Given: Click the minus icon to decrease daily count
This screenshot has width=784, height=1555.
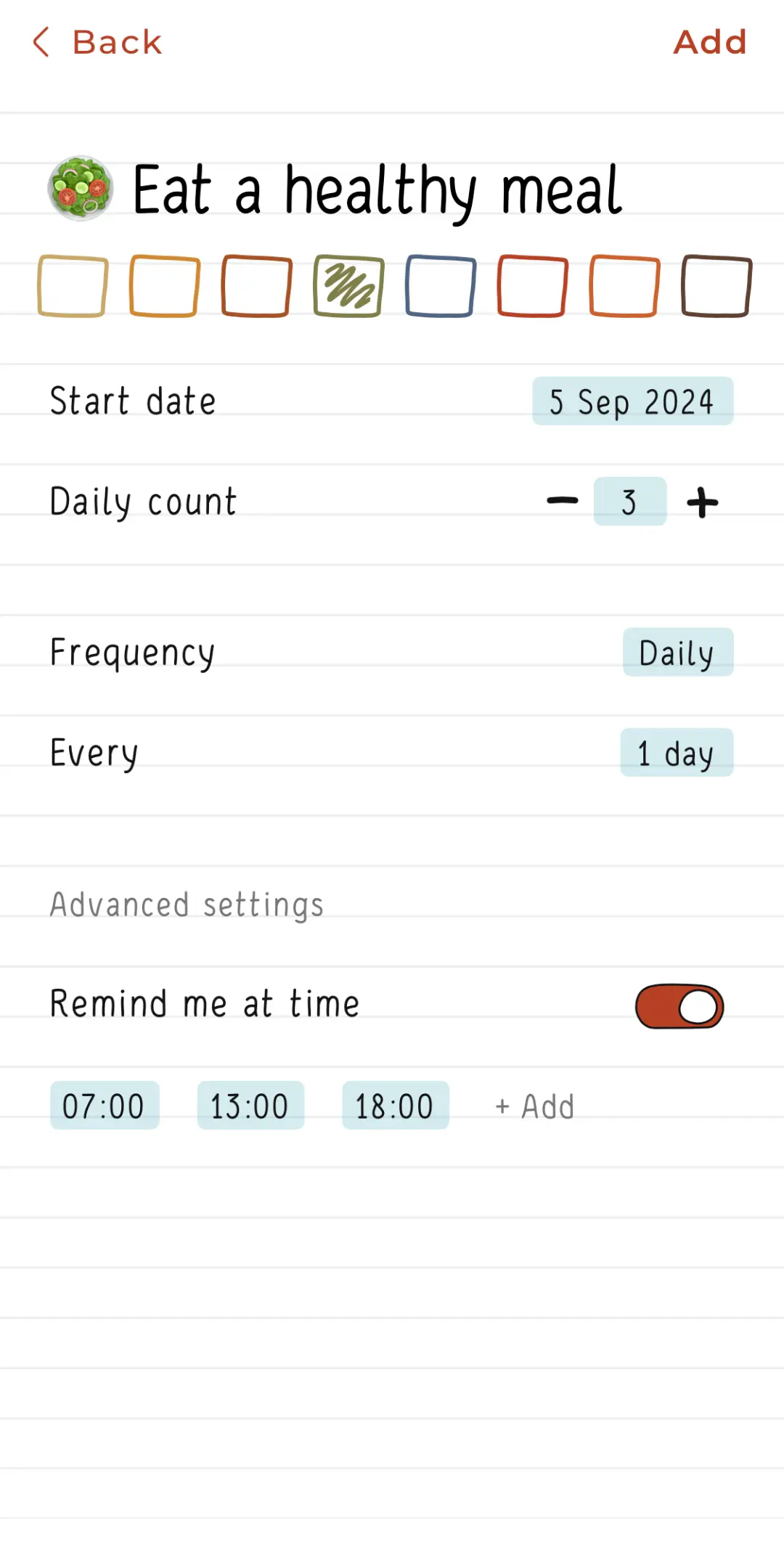Looking at the screenshot, I should tap(563, 501).
